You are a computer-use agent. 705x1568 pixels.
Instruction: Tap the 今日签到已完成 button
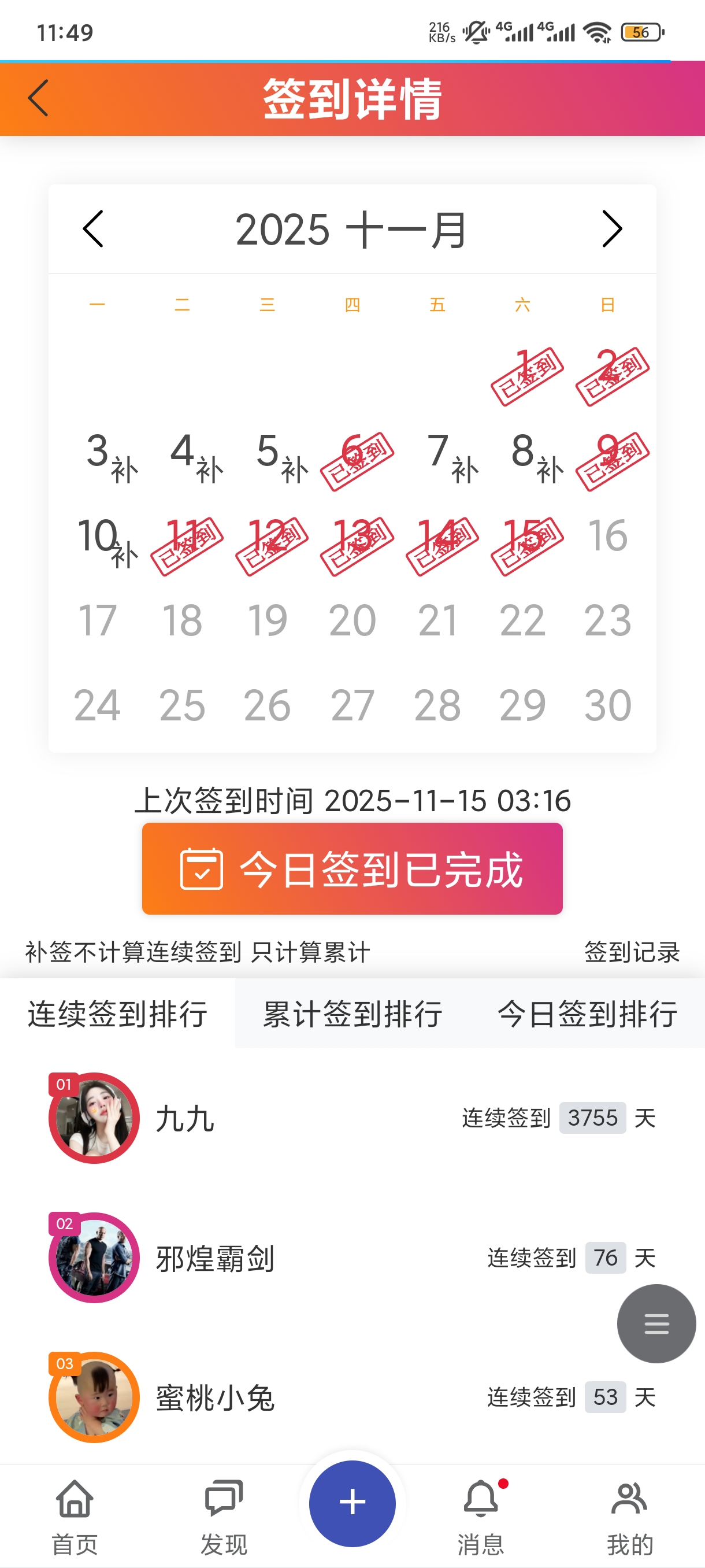tap(352, 868)
